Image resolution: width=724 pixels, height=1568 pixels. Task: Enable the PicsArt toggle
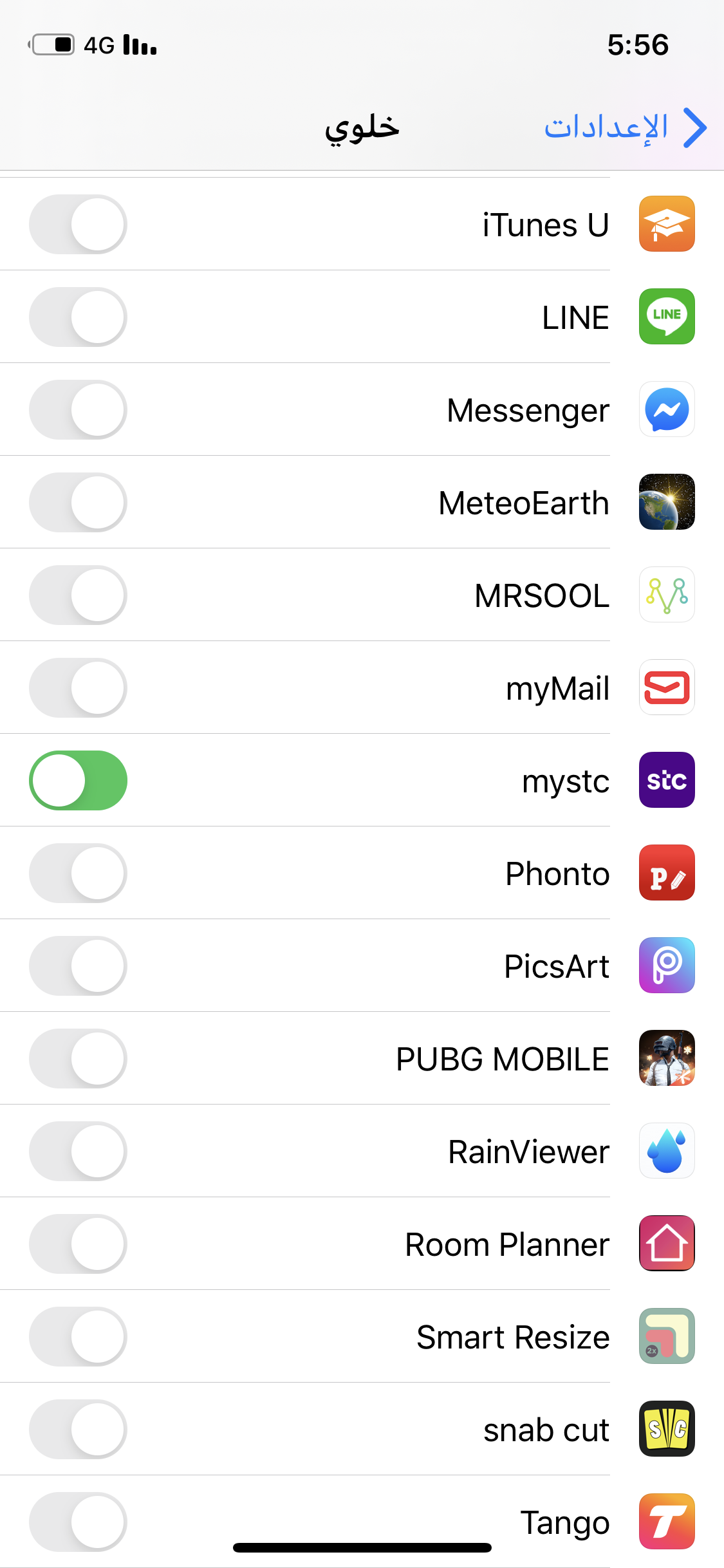coord(78,966)
